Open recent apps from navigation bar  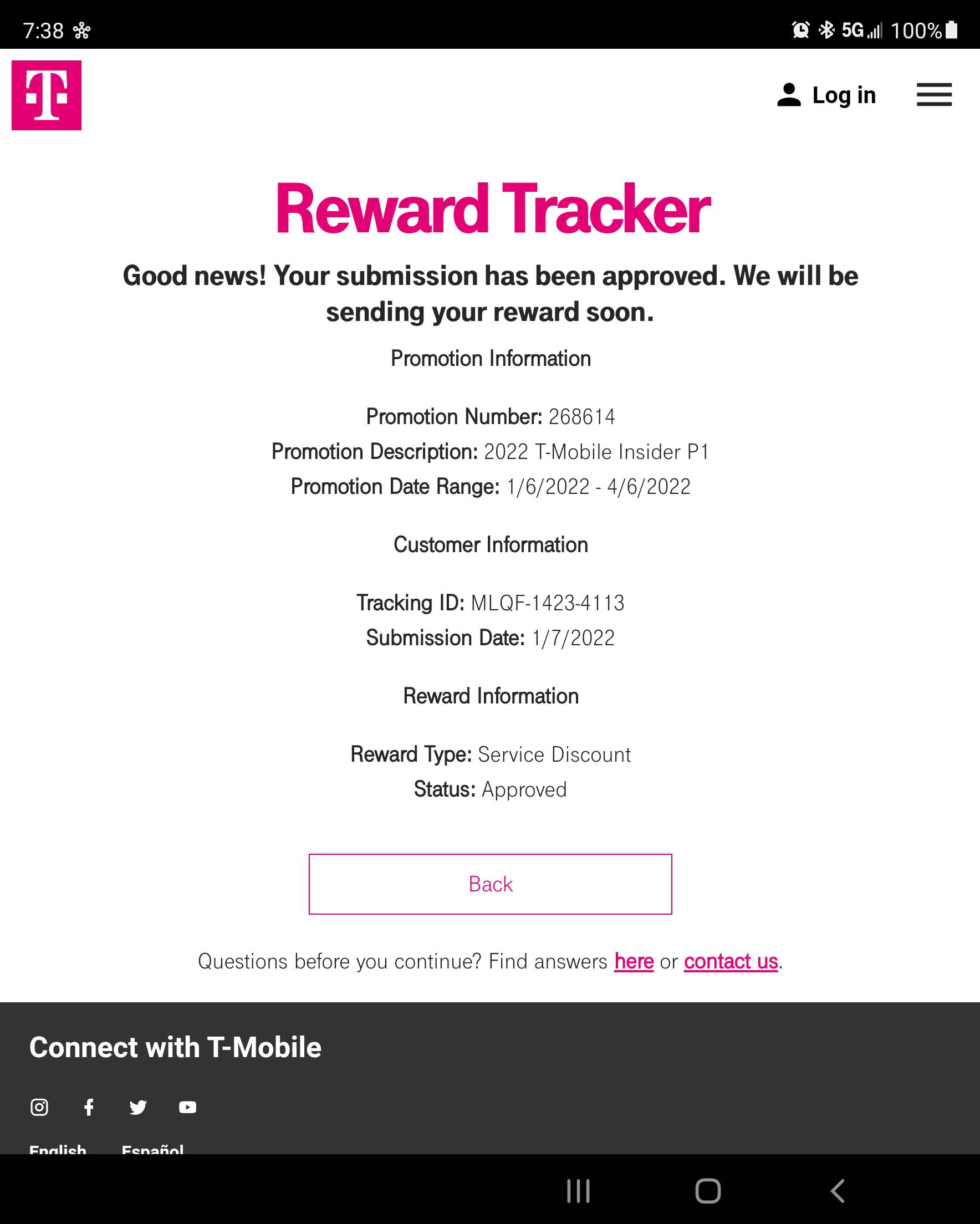578,1191
